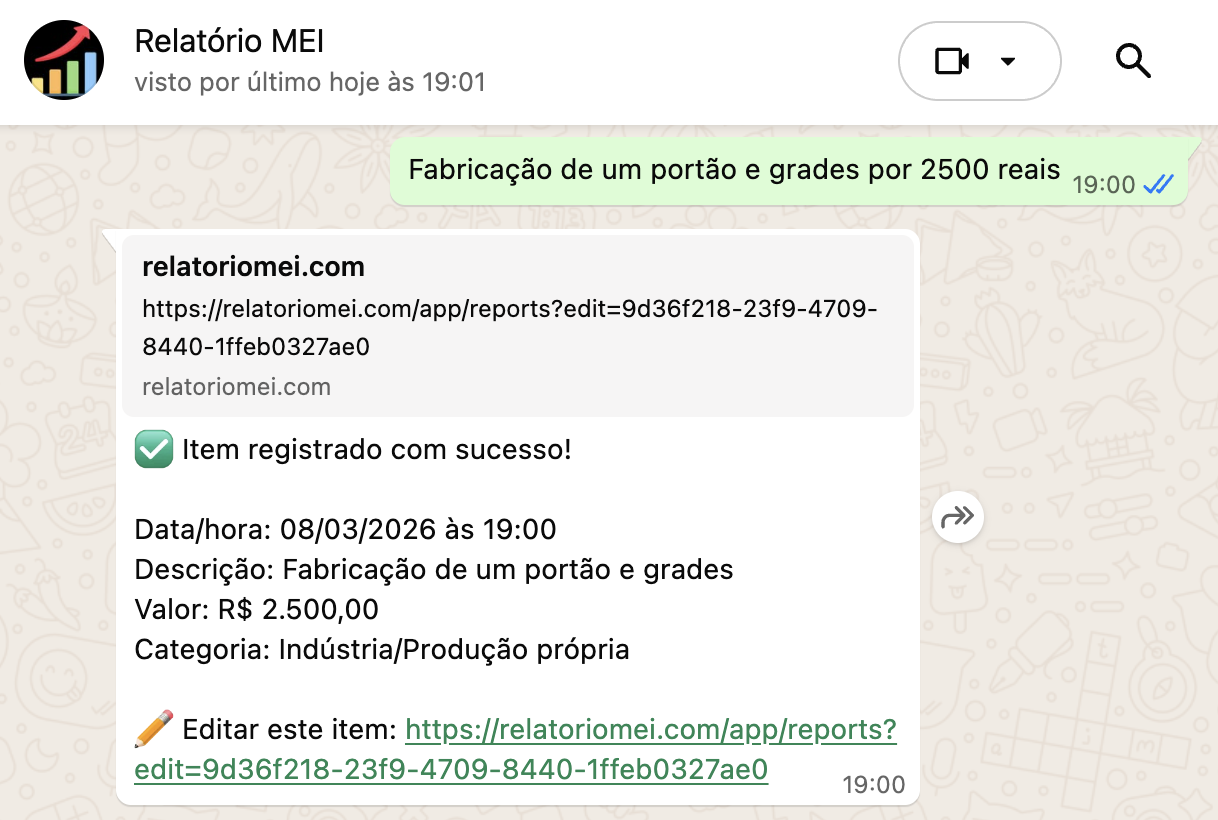Search within this conversation
This screenshot has width=1218, height=820.
(1133, 62)
